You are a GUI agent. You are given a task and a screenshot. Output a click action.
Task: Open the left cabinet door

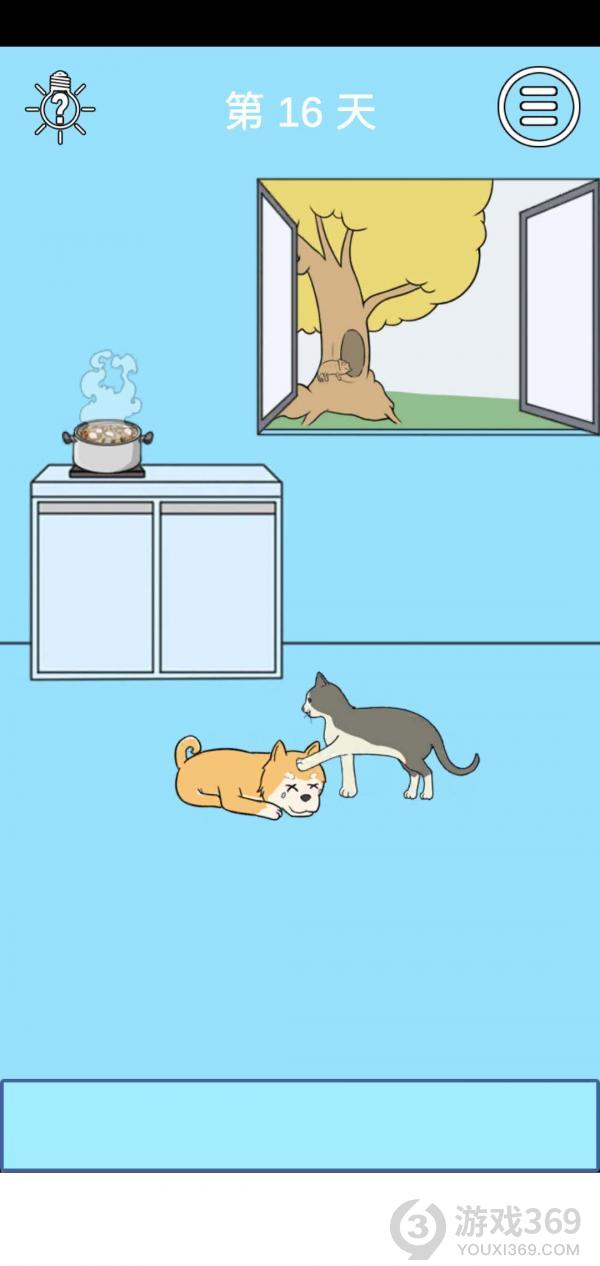click(x=95, y=588)
